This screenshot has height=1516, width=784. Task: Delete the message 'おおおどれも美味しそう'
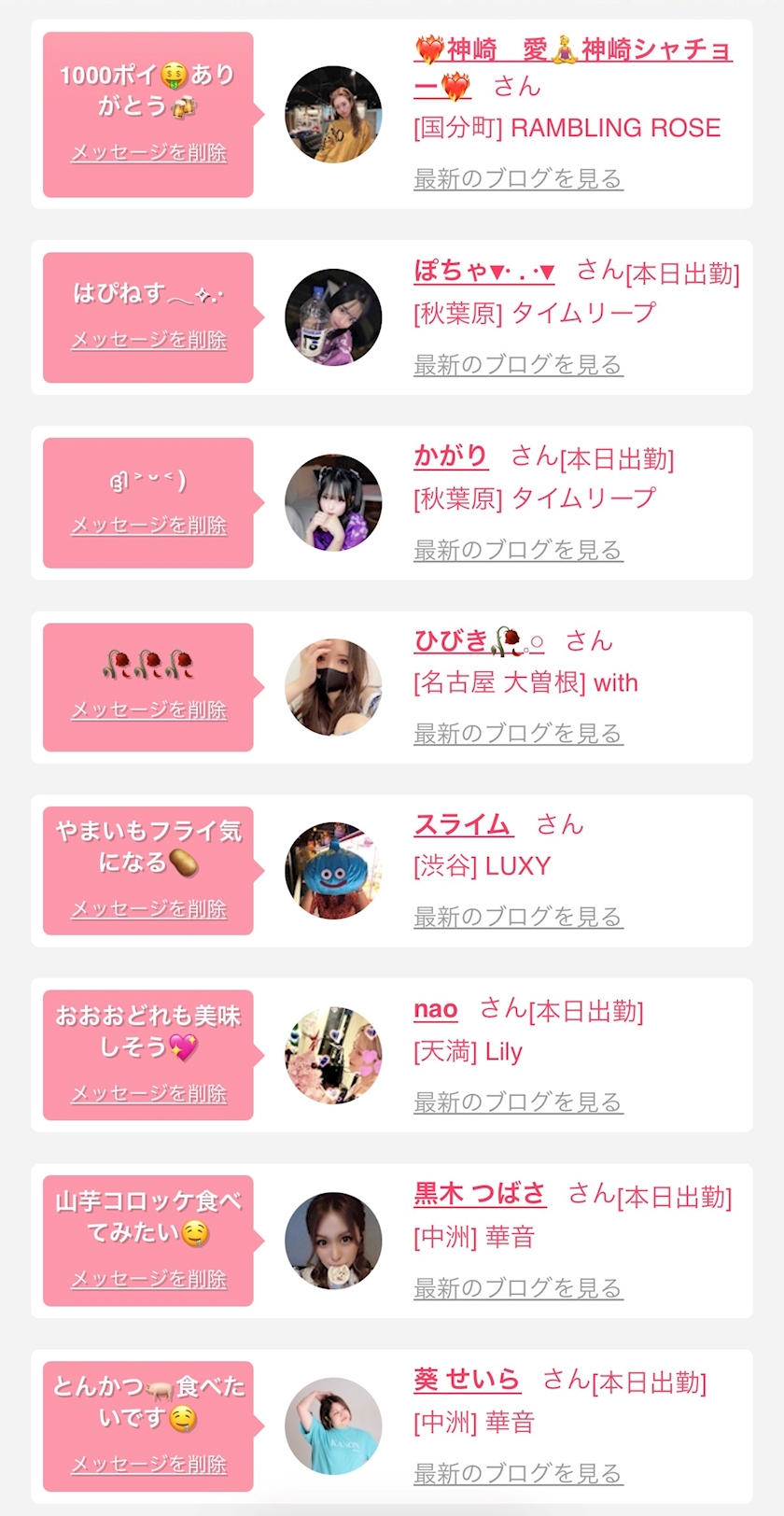(x=148, y=1093)
